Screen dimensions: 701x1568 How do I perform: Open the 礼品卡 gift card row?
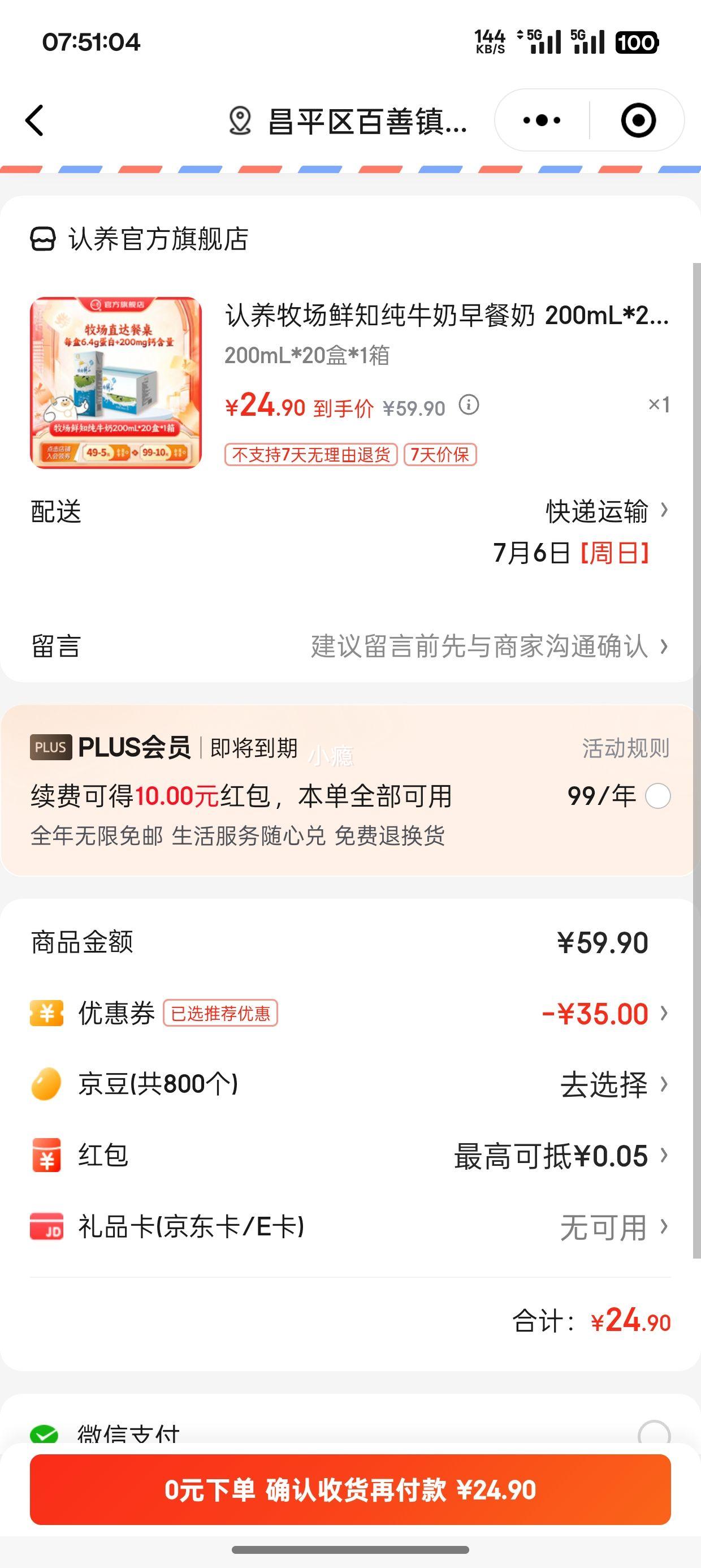point(350,1226)
